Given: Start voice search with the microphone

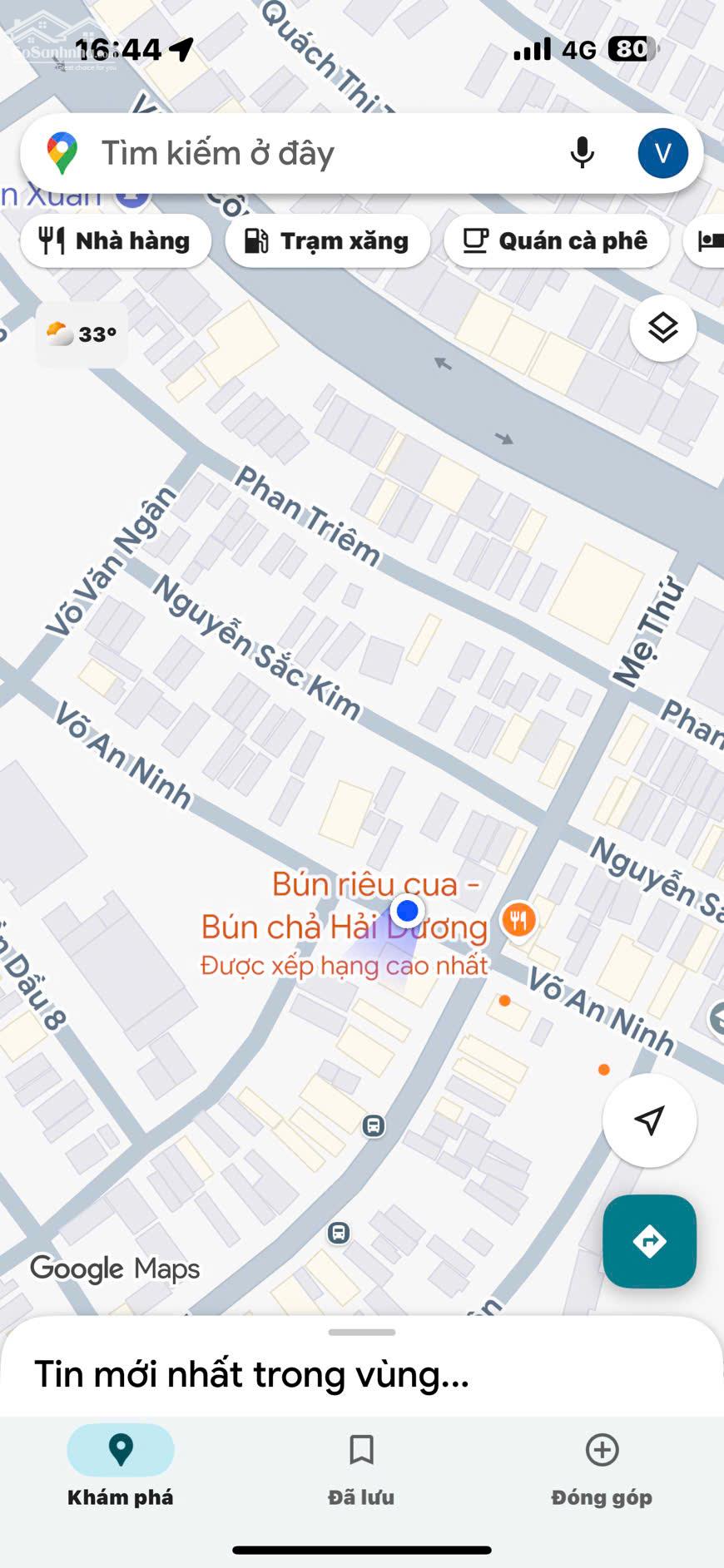Looking at the screenshot, I should (583, 153).
